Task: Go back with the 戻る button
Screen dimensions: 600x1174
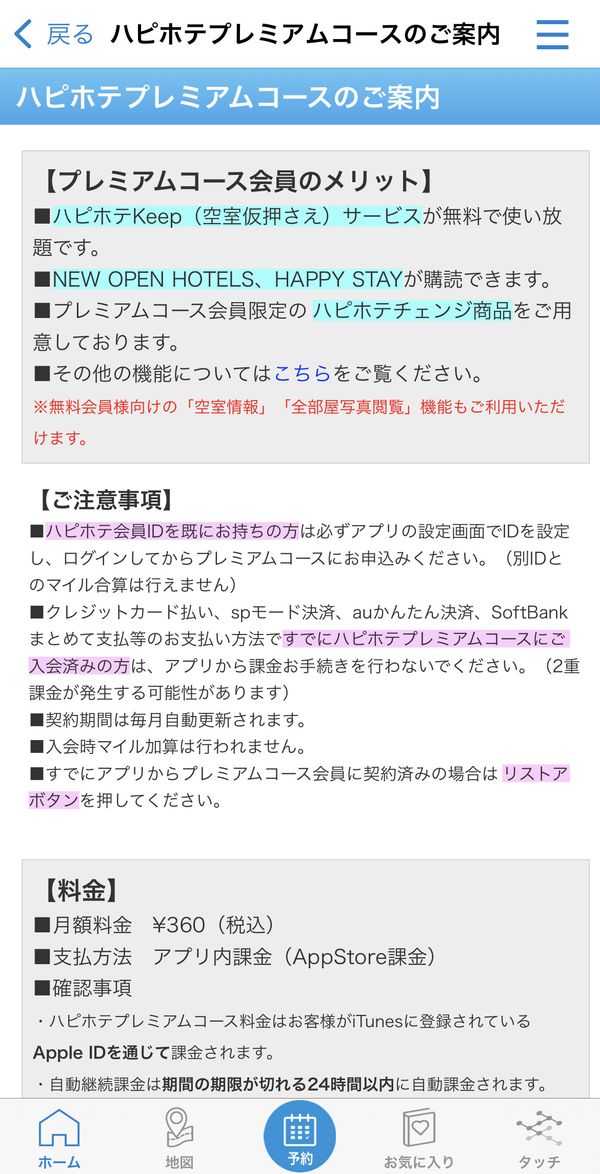Action: 54,34
